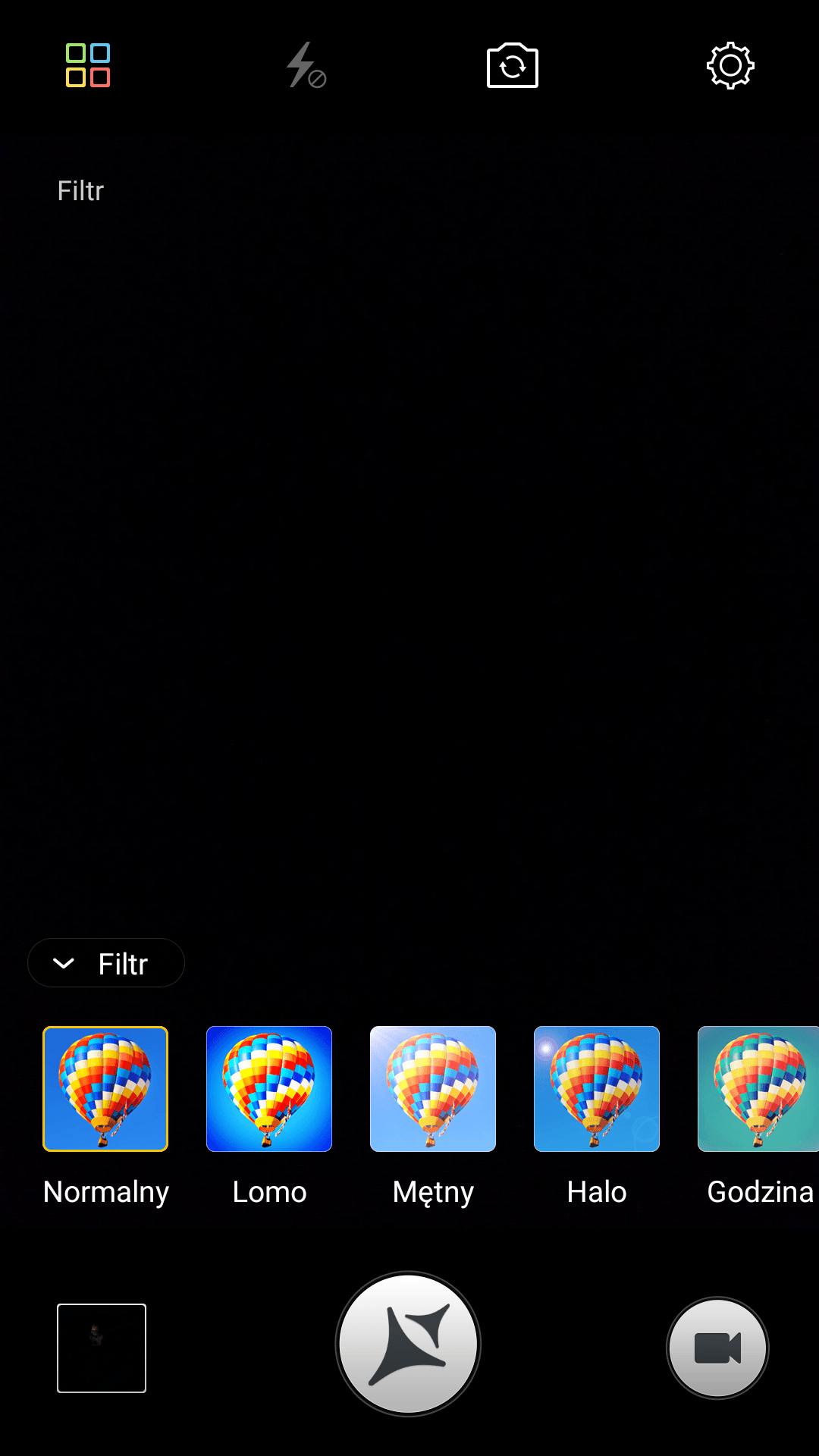Screen dimensions: 819x1456
Task: Toggle the flash setting
Action: pyautogui.click(x=306, y=65)
